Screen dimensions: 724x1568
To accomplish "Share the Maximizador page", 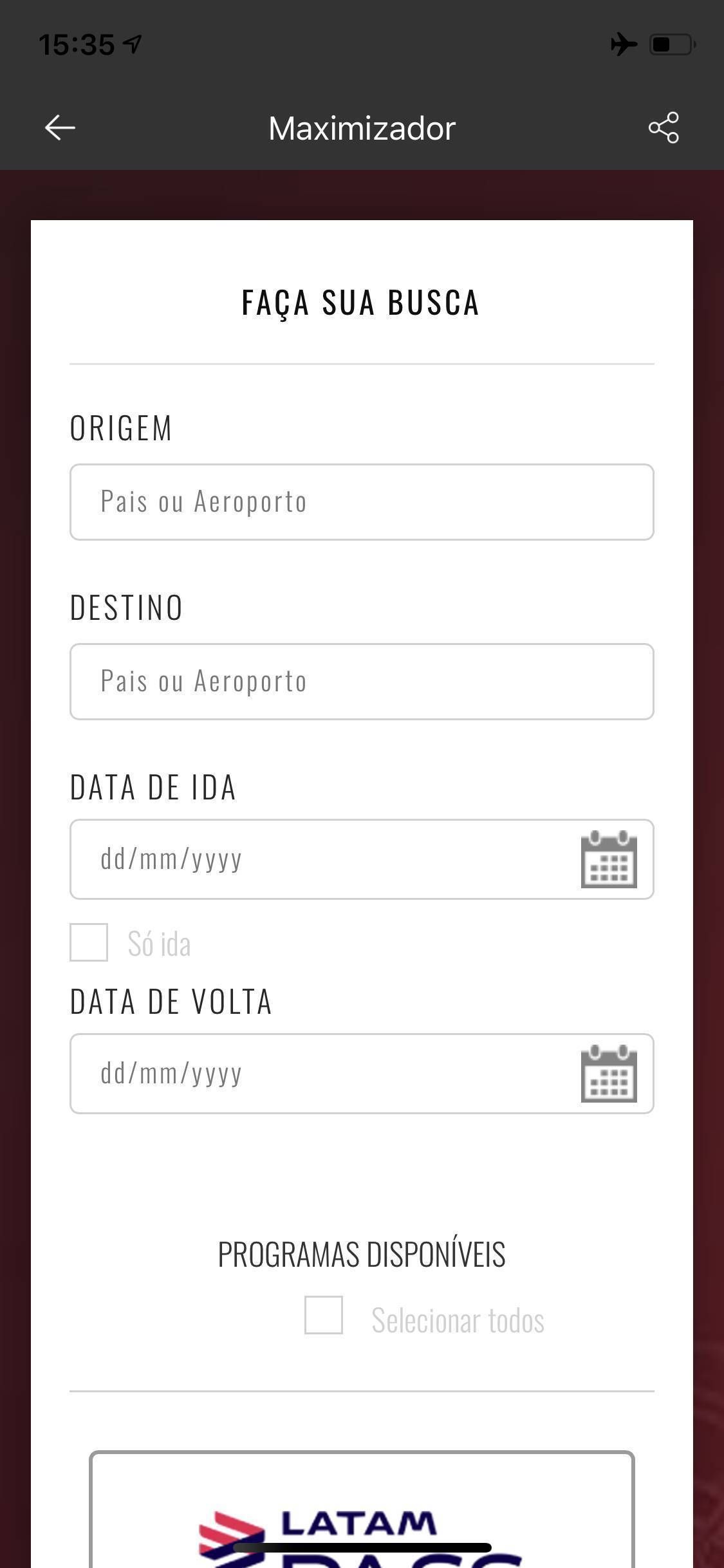I will [664, 127].
